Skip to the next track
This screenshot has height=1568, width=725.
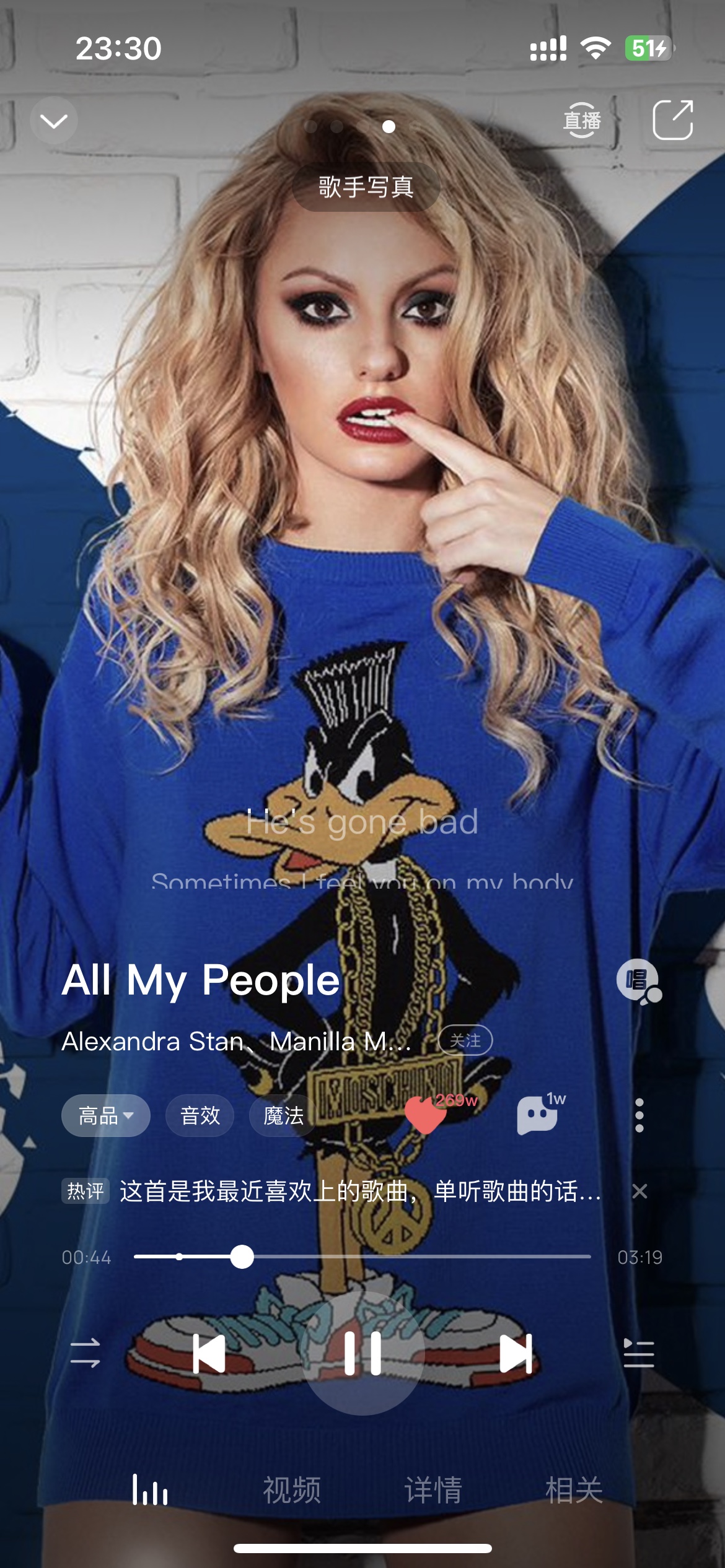coord(516,1354)
